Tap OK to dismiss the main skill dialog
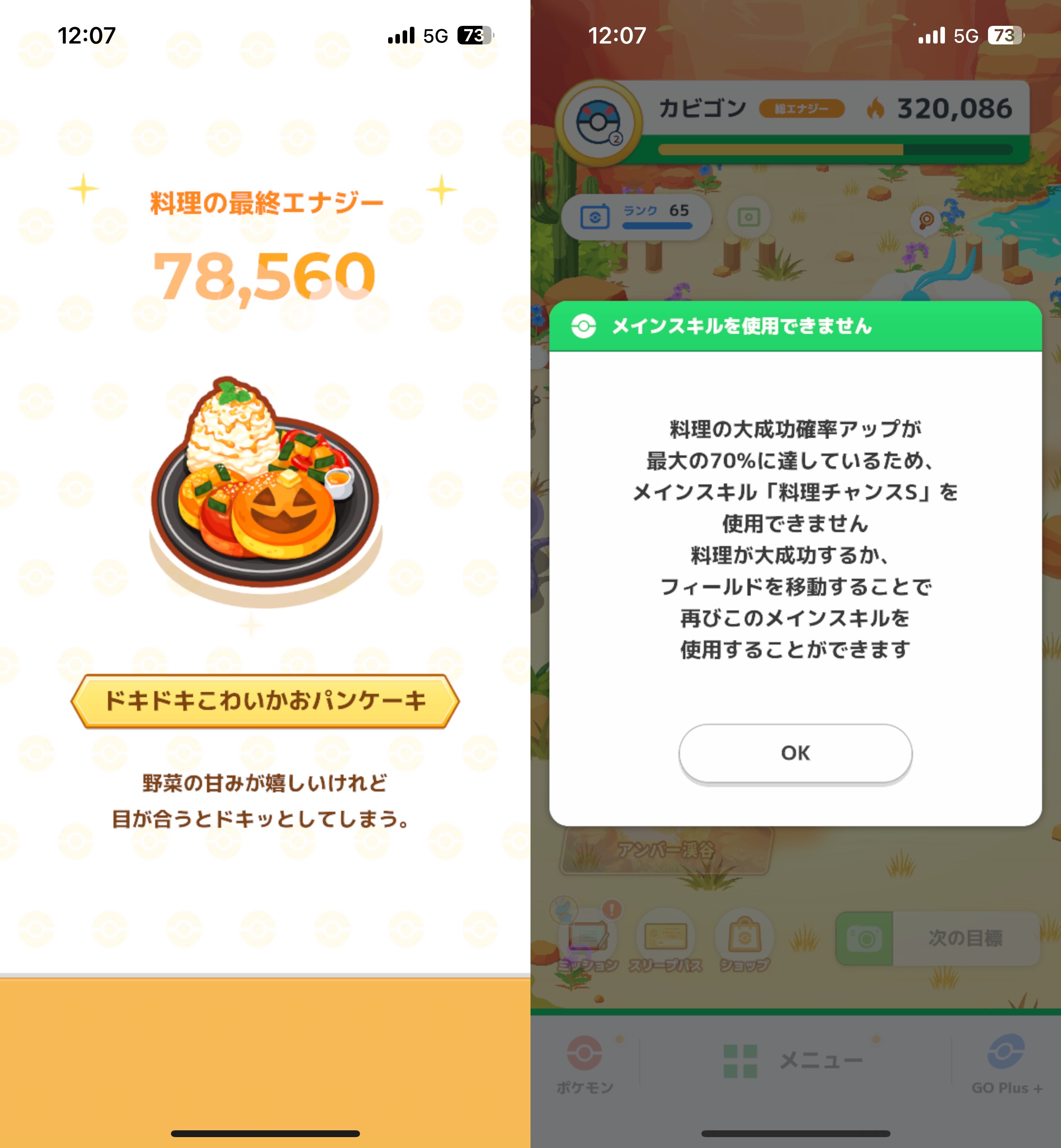The width and height of the screenshot is (1061, 1148). point(795,753)
